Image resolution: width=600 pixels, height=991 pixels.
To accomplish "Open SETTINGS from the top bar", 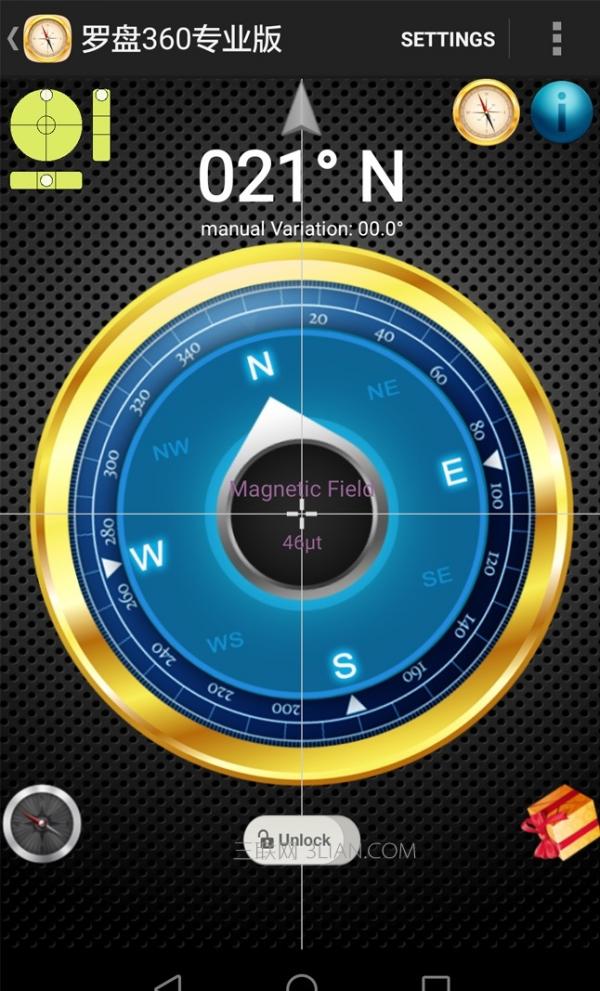I will pos(447,39).
